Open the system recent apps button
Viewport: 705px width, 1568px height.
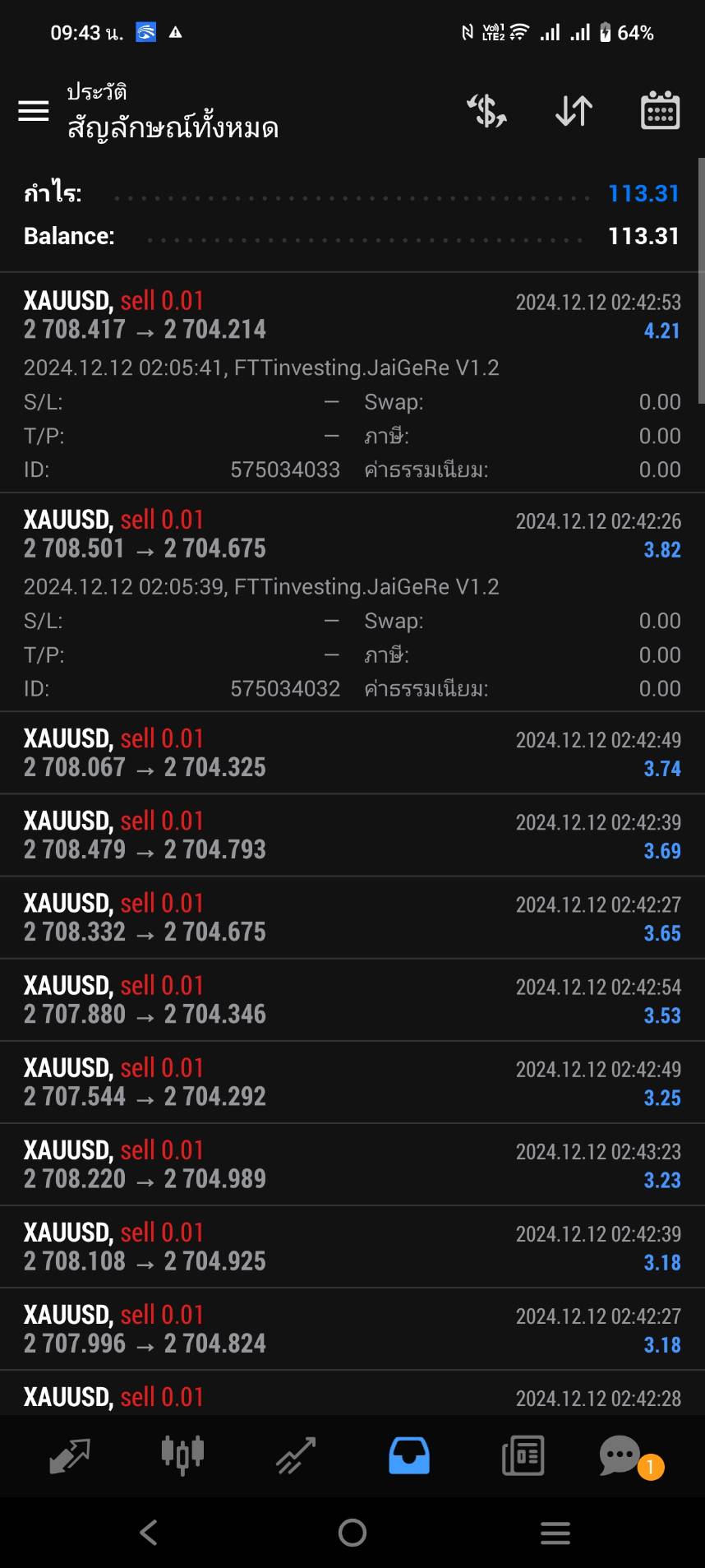(555, 1533)
